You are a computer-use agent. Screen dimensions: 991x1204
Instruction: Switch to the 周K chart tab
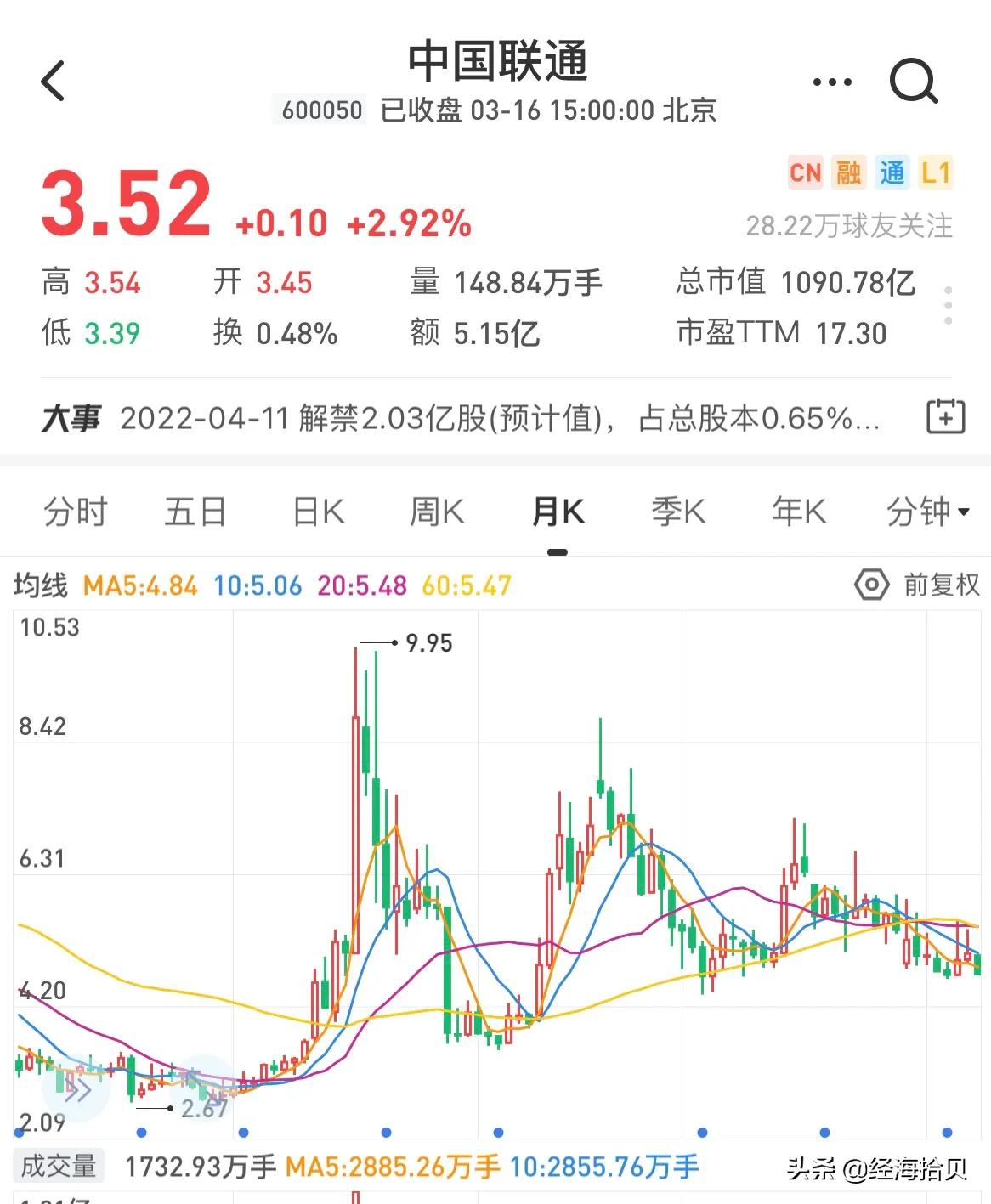[x=436, y=511]
